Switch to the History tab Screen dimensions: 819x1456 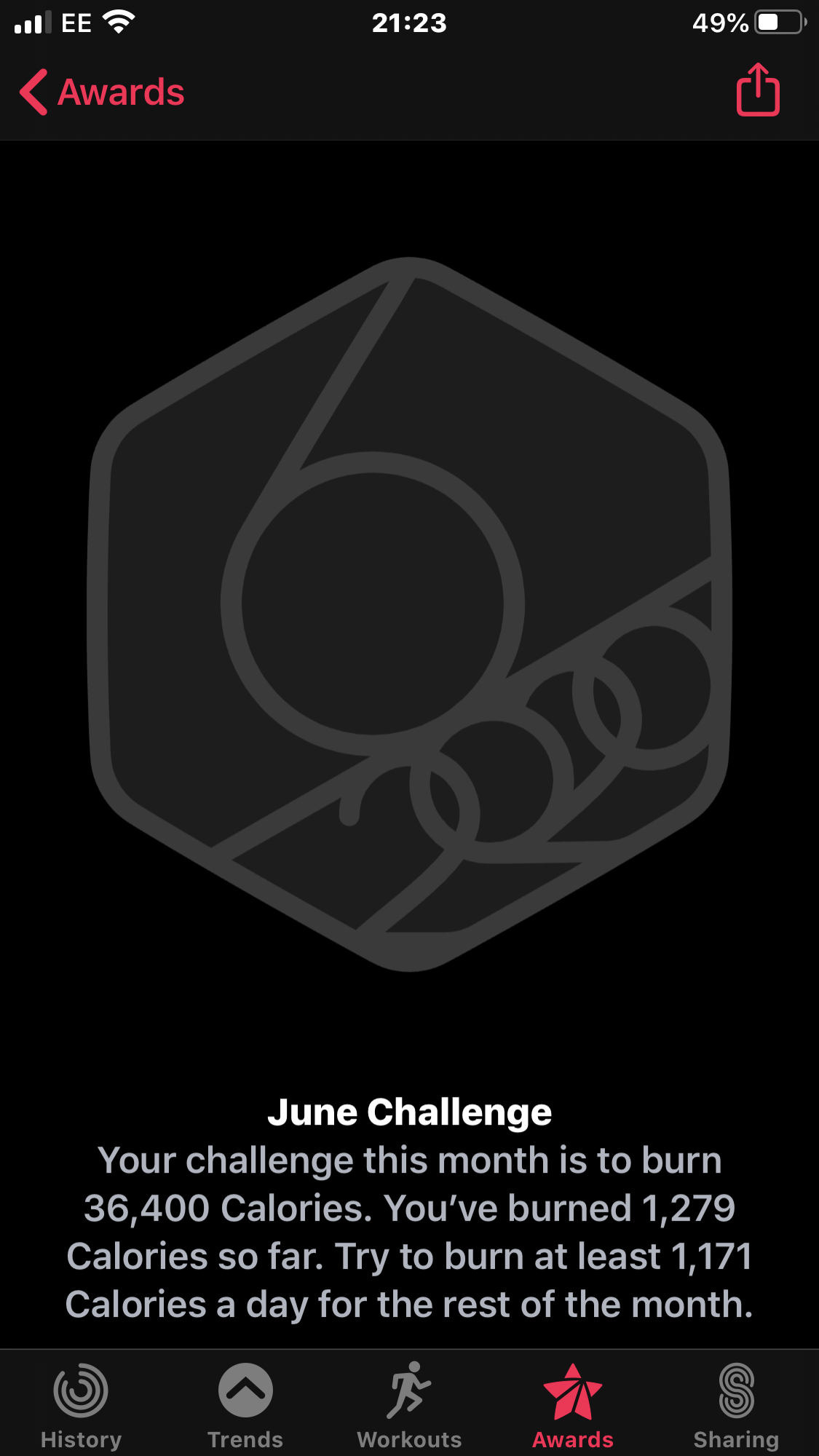pos(82,1406)
